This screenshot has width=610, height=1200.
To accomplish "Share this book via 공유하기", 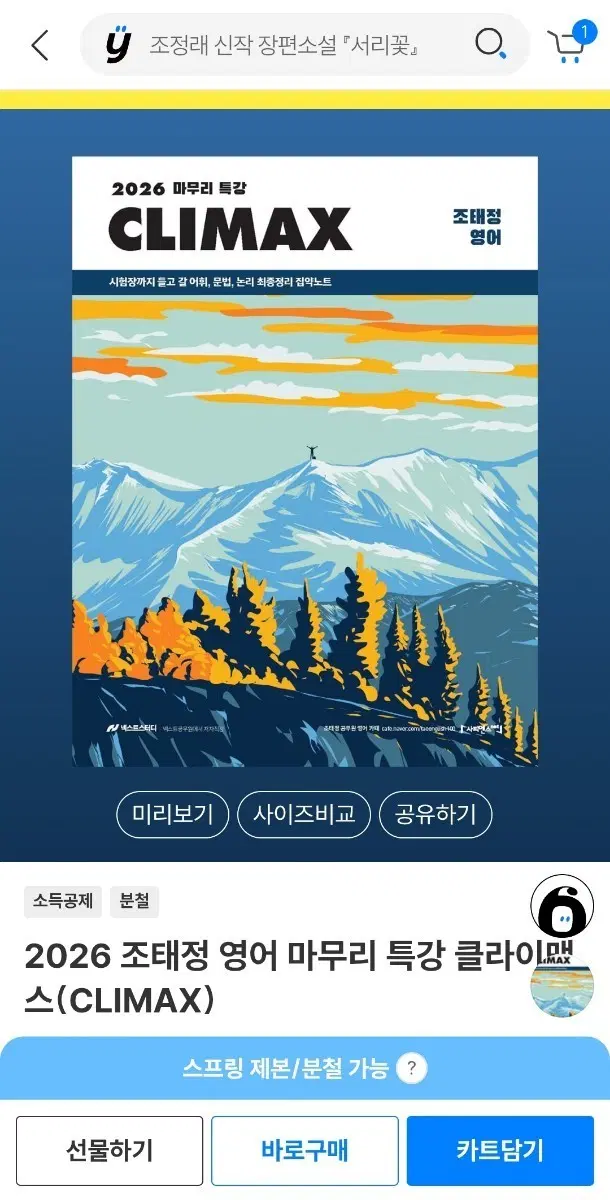I will 435,815.
